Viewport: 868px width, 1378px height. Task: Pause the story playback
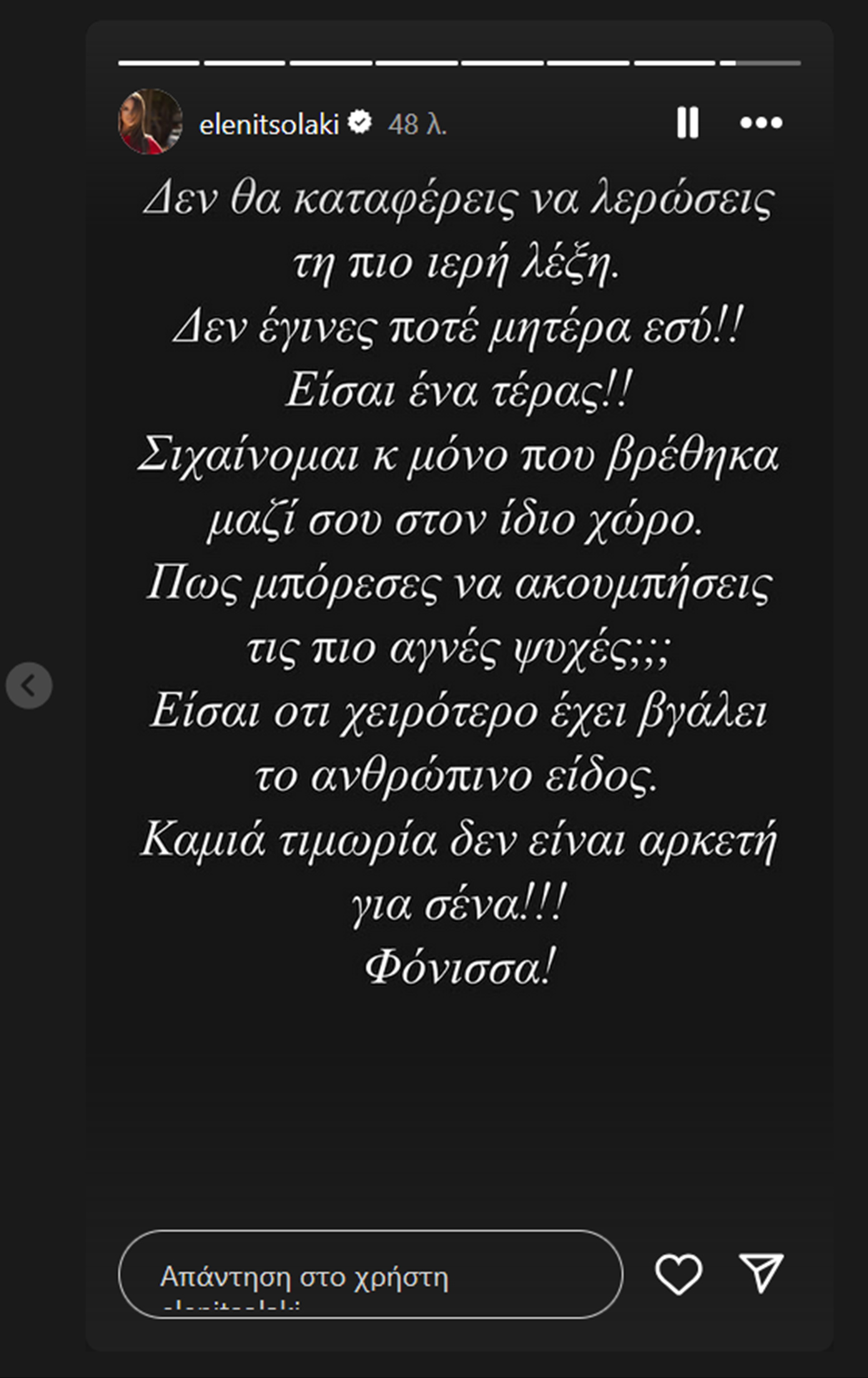[x=688, y=122]
